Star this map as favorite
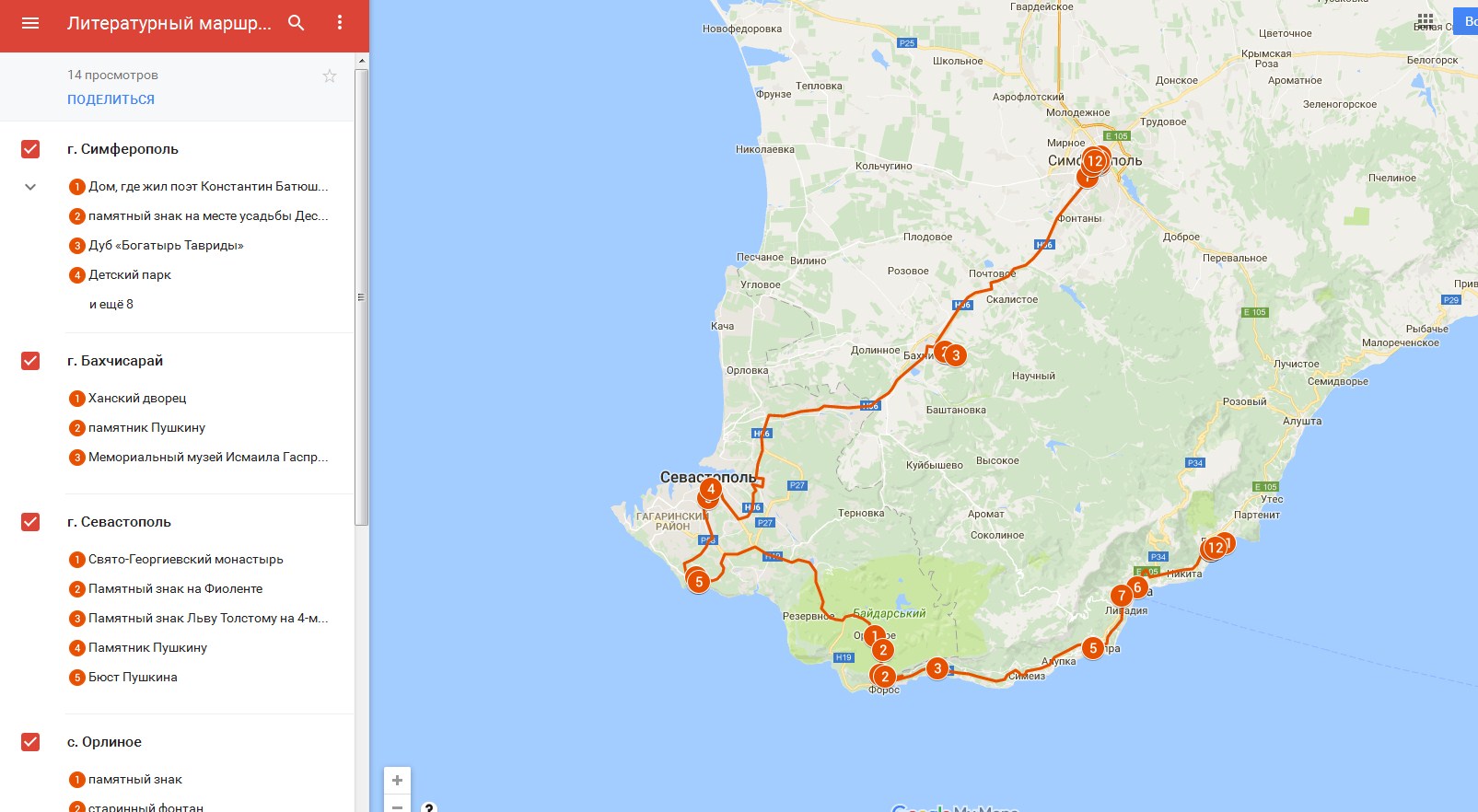 (330, 76)
